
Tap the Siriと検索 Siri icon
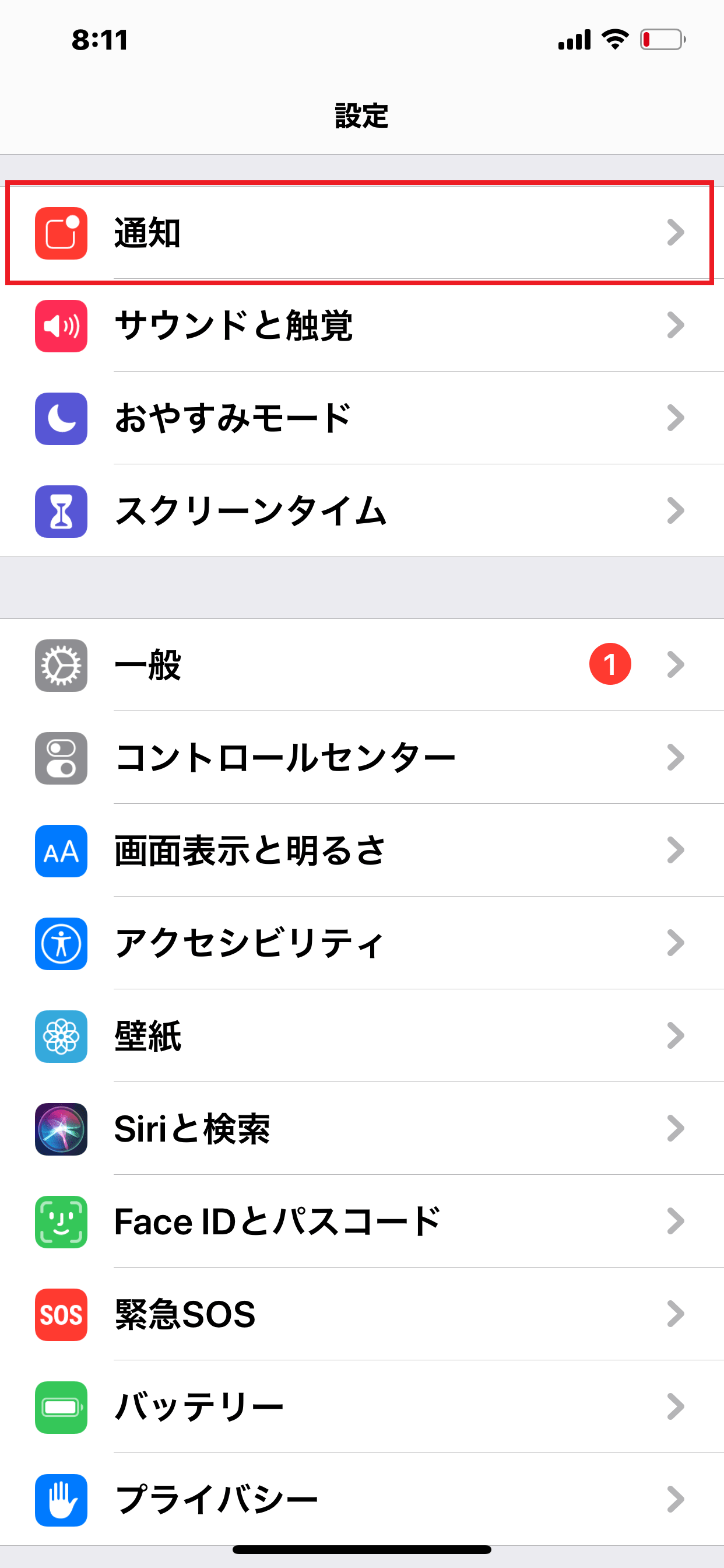(x=61, y=1129)
